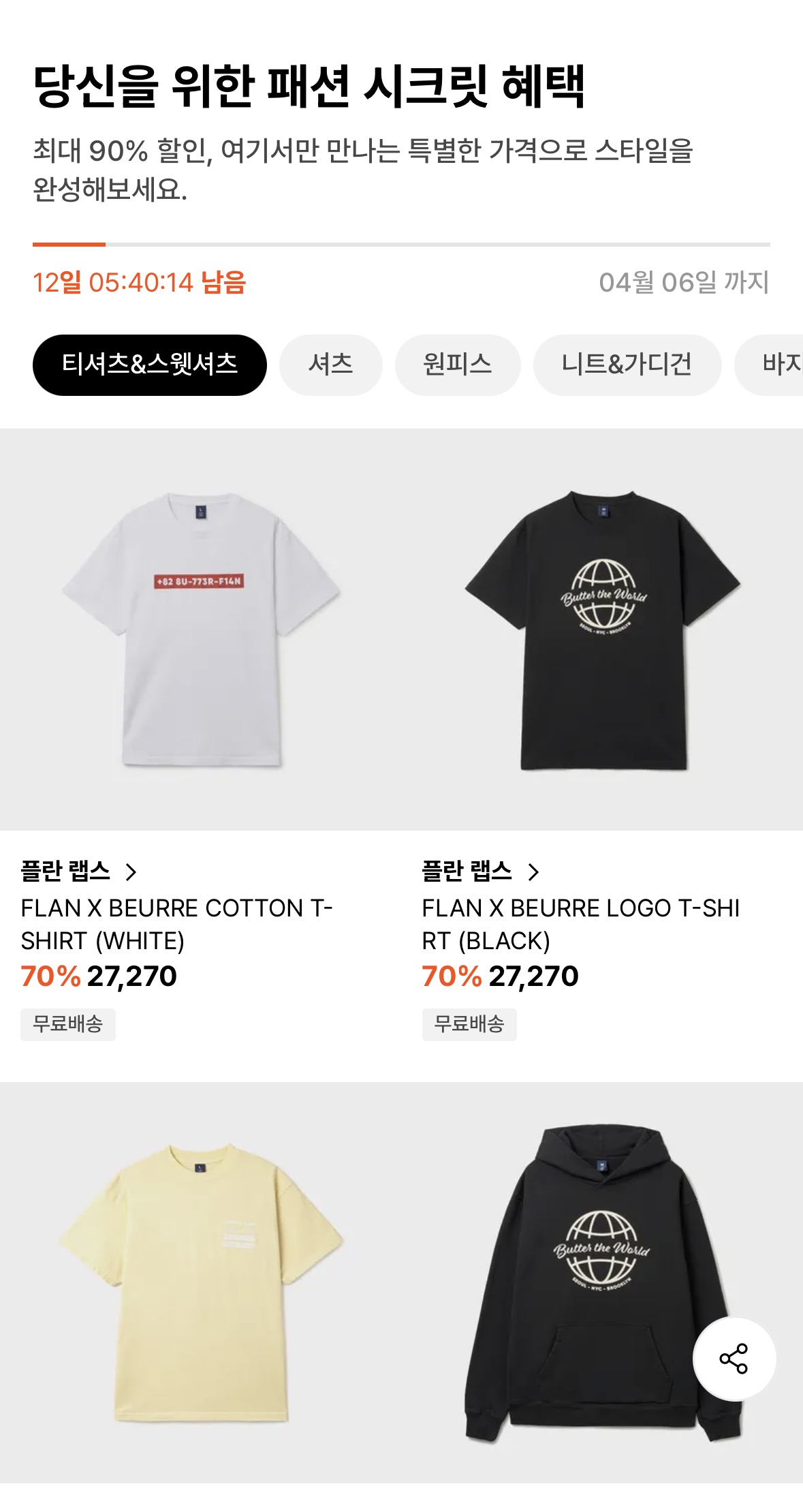Open the white FLAN X BEURRE cotton t-shirt
Image resolution: width=803 pixels, height=1512 pixels.
pyautogui.click(x=201, y=630)
